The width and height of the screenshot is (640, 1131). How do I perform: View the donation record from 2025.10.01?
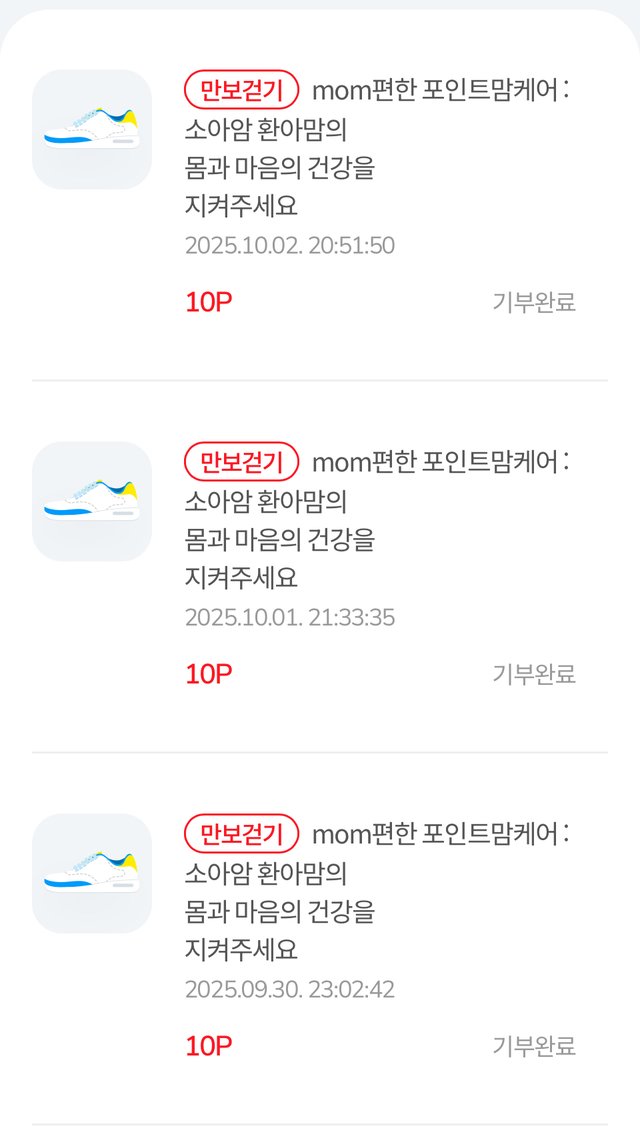pyautogui.click(x=320, y=562)
